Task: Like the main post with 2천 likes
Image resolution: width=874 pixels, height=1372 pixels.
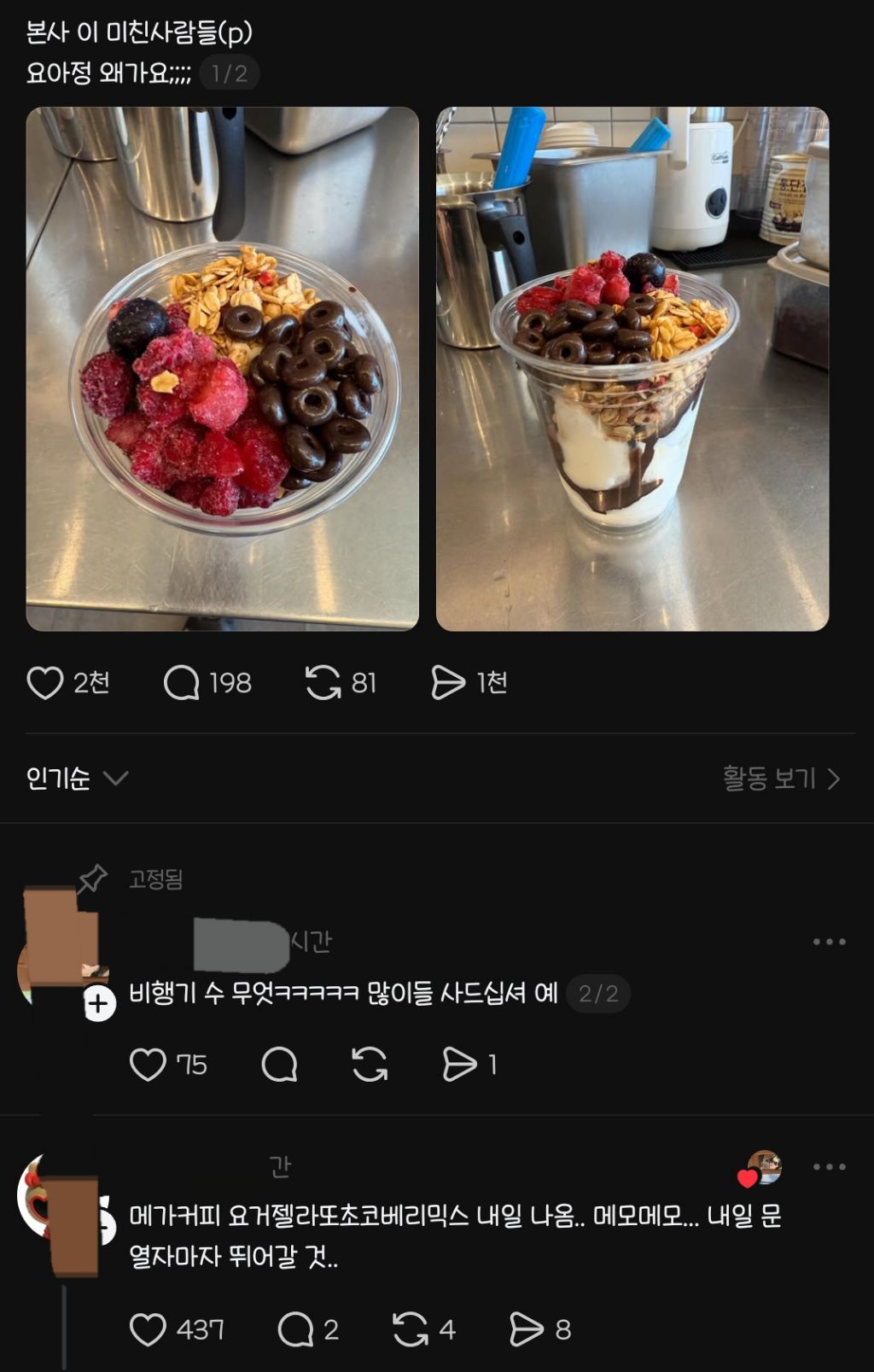Action: coord(45,683)
